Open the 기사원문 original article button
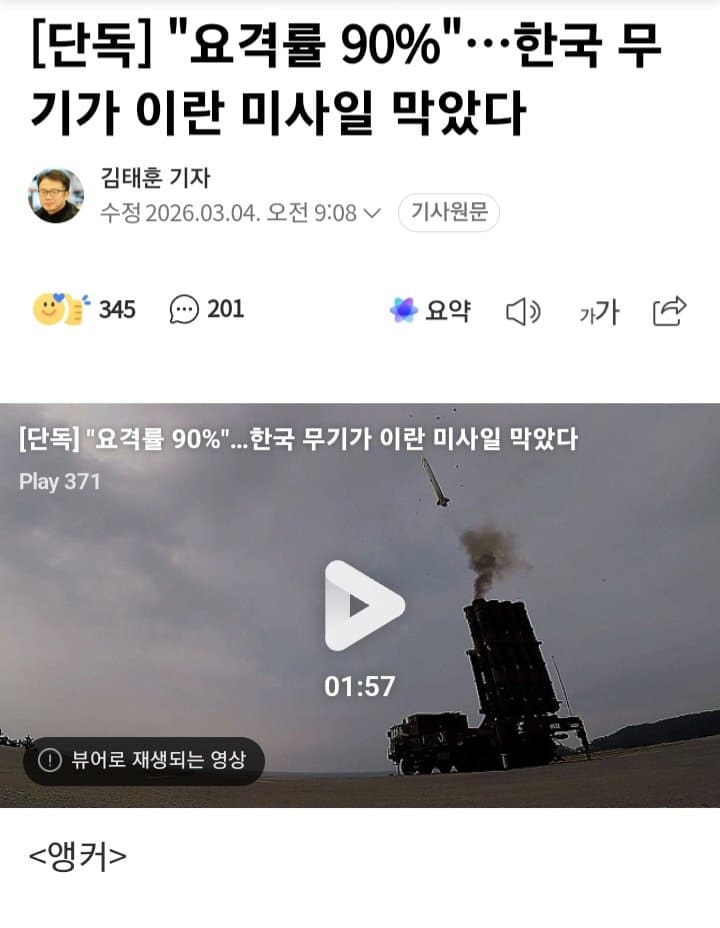720x928 pixels. (x=448, y=213)
